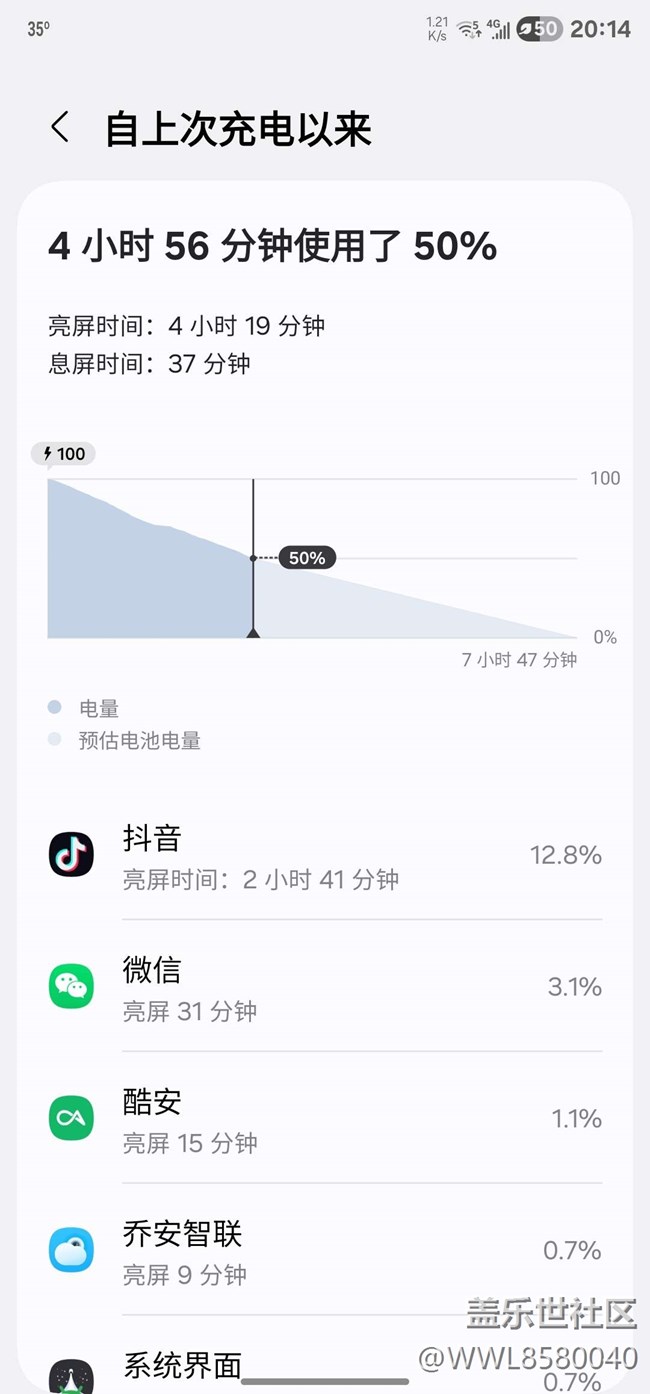Open the 抖音 battery usage details
Image resolution: width=650 pixels, height=1394 pixels.
325,855
